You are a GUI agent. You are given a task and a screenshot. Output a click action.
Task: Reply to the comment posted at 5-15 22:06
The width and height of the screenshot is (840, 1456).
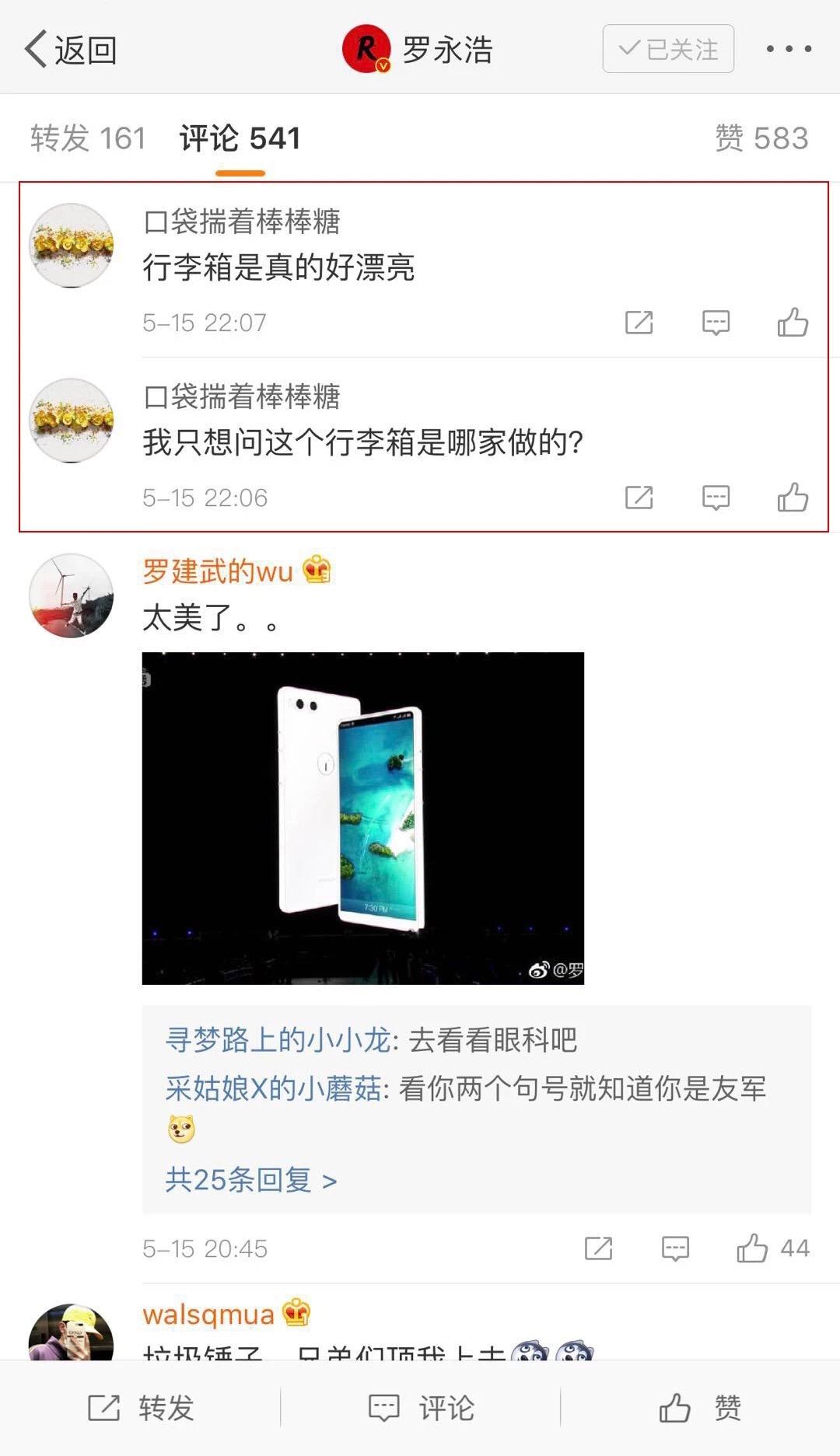click(x=716, y=497)
